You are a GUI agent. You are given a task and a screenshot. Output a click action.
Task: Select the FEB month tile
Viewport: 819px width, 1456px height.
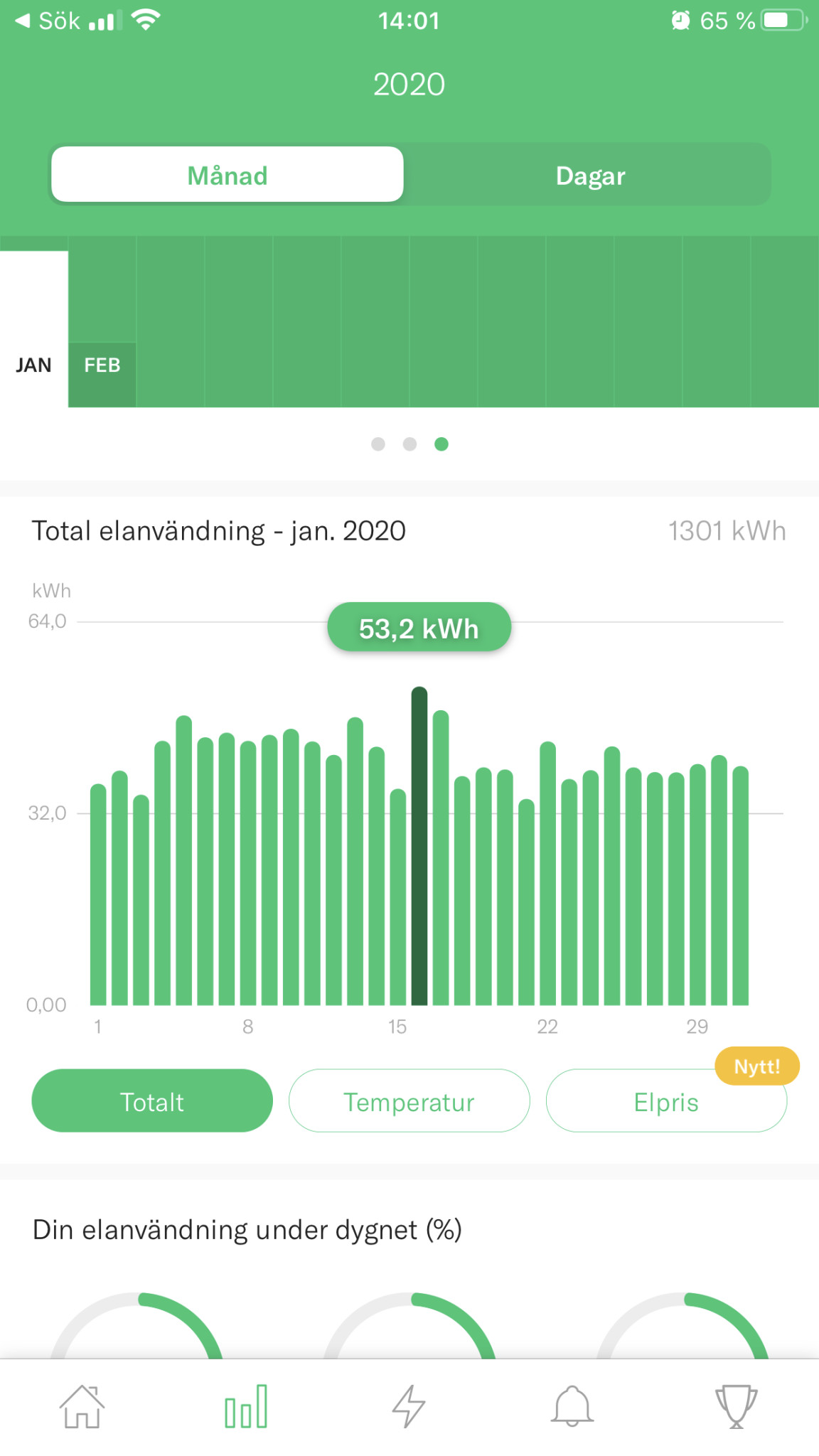[102, 365]
